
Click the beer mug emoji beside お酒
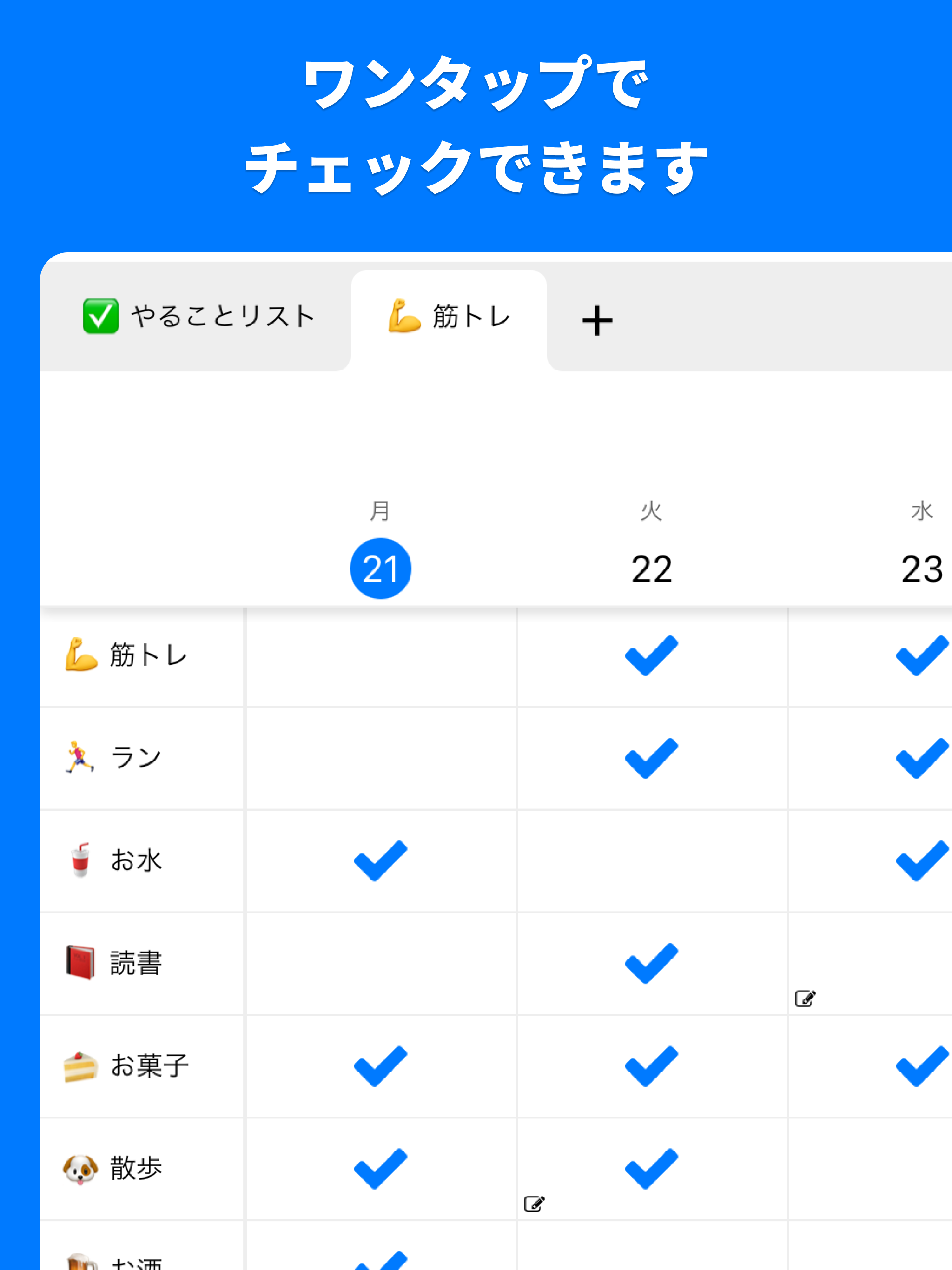point(80,1260)
